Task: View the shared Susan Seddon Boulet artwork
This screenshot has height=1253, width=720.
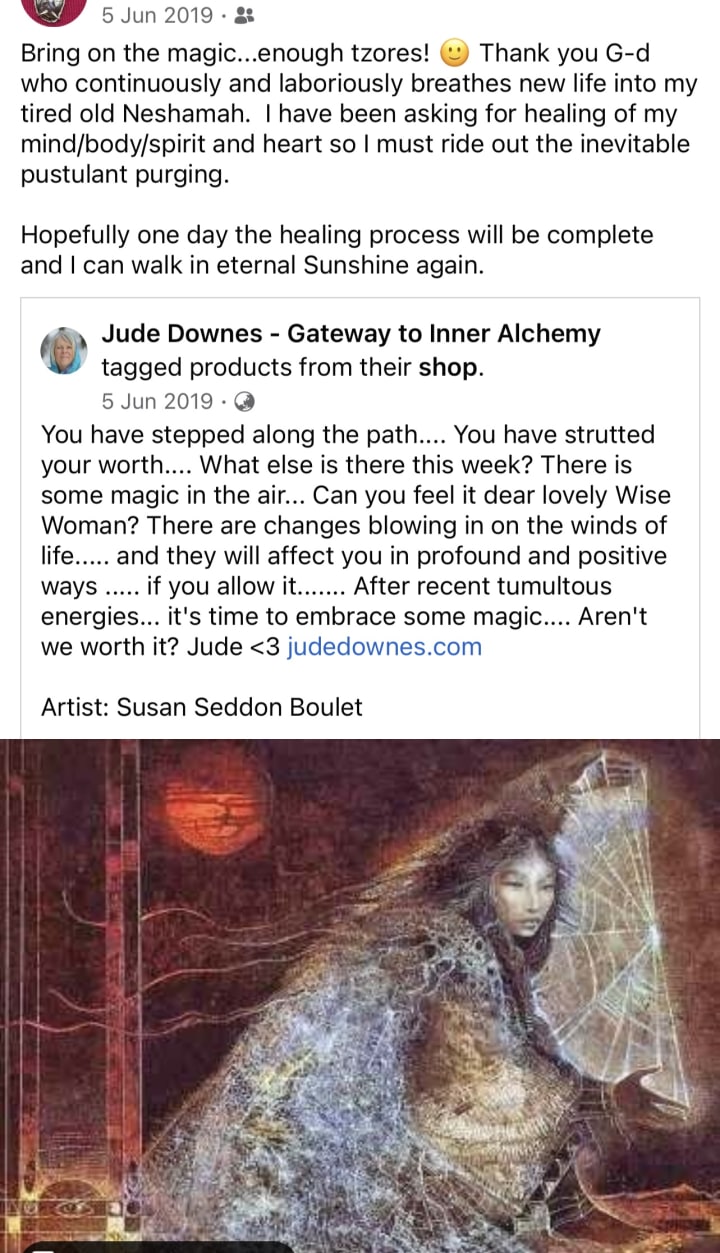Action: point(360,995)
